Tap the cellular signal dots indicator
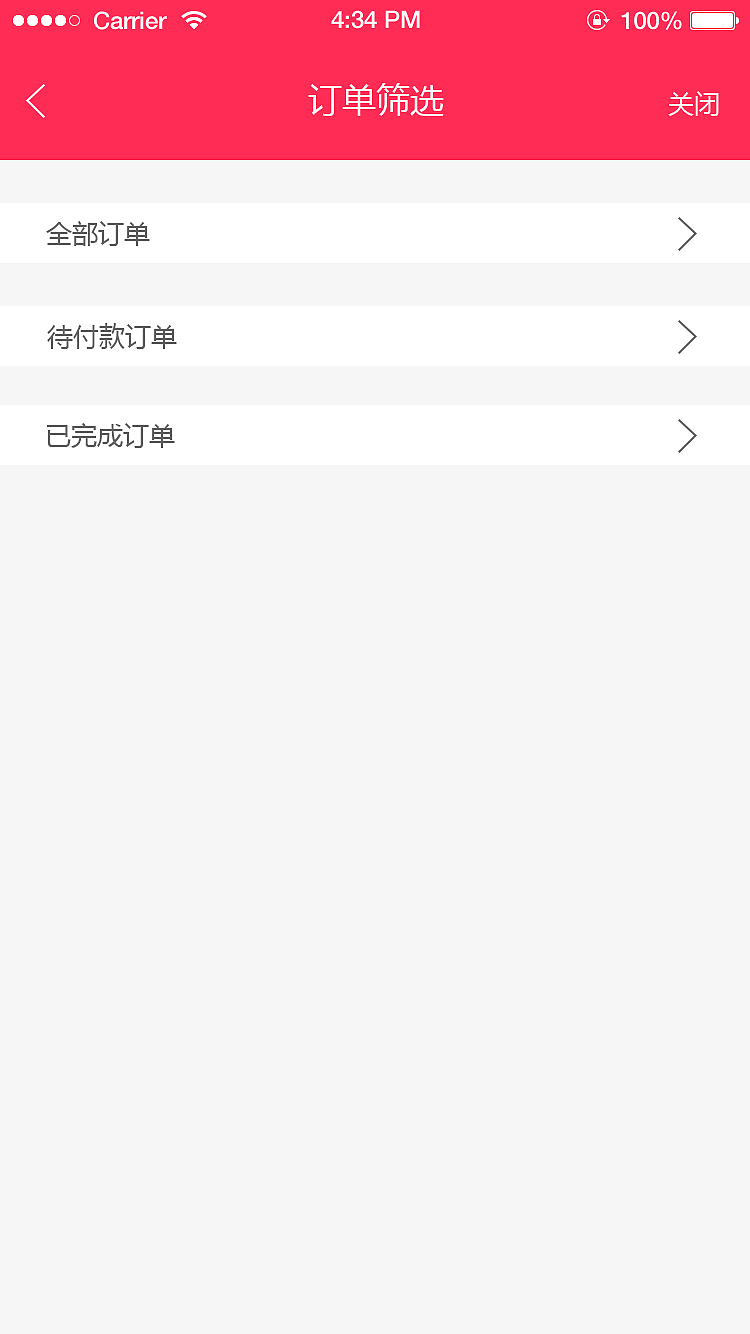The height and width of the screenshot is (1334, 750). (44, 19)
